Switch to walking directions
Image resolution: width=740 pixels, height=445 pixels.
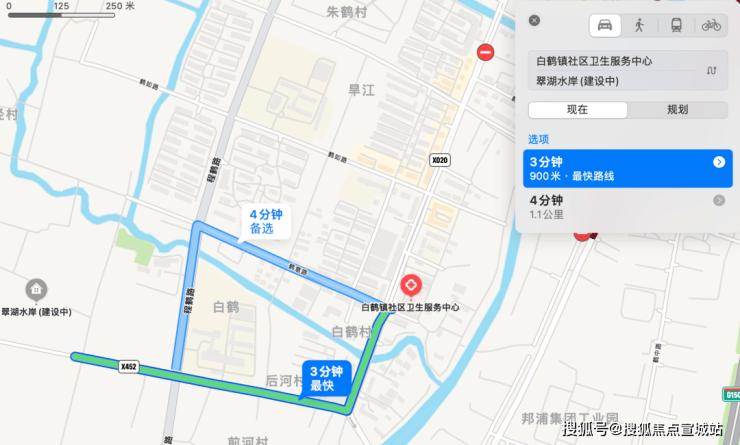639,25
